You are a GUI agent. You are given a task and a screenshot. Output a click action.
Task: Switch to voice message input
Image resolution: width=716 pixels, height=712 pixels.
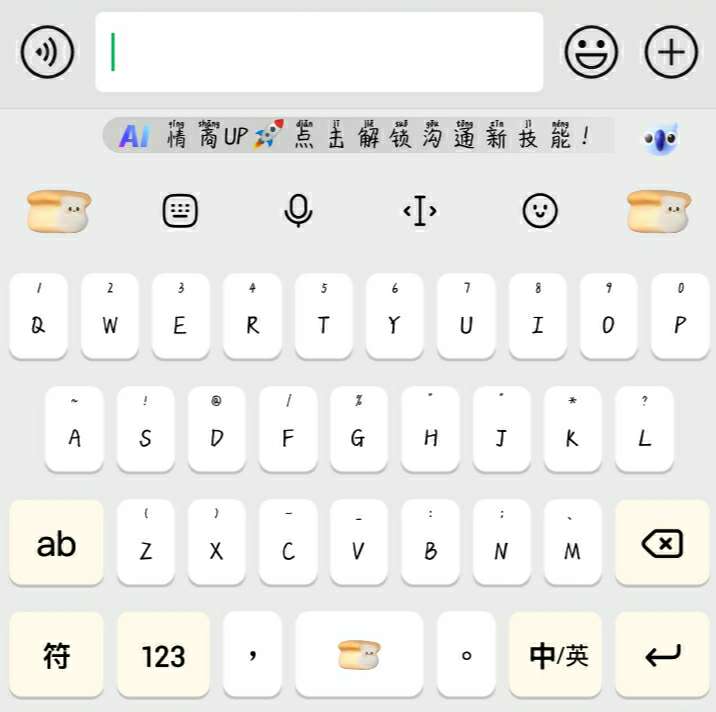coord(47,52)
